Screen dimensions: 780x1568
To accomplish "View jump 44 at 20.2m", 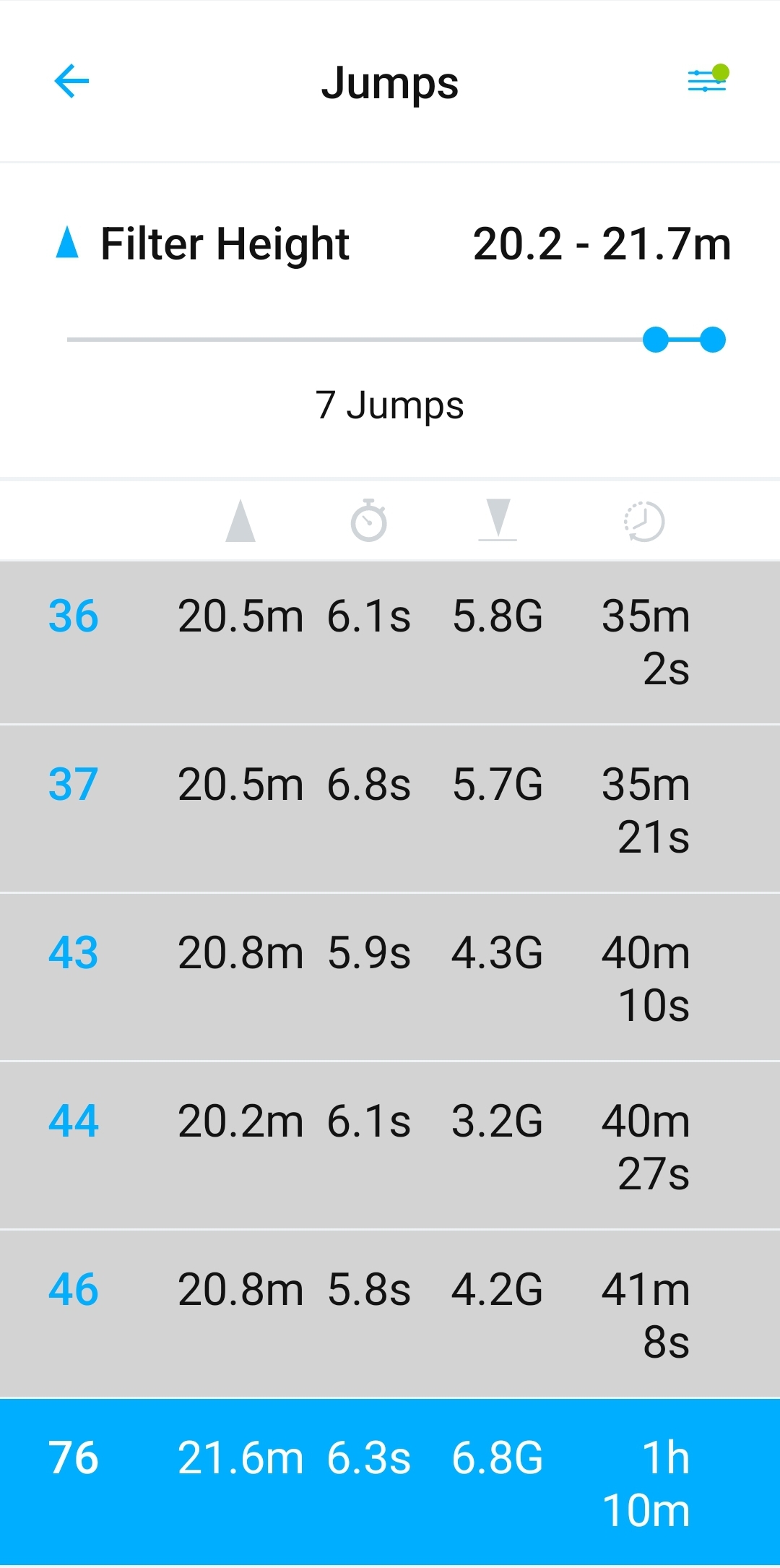I will click(390, 1146).
